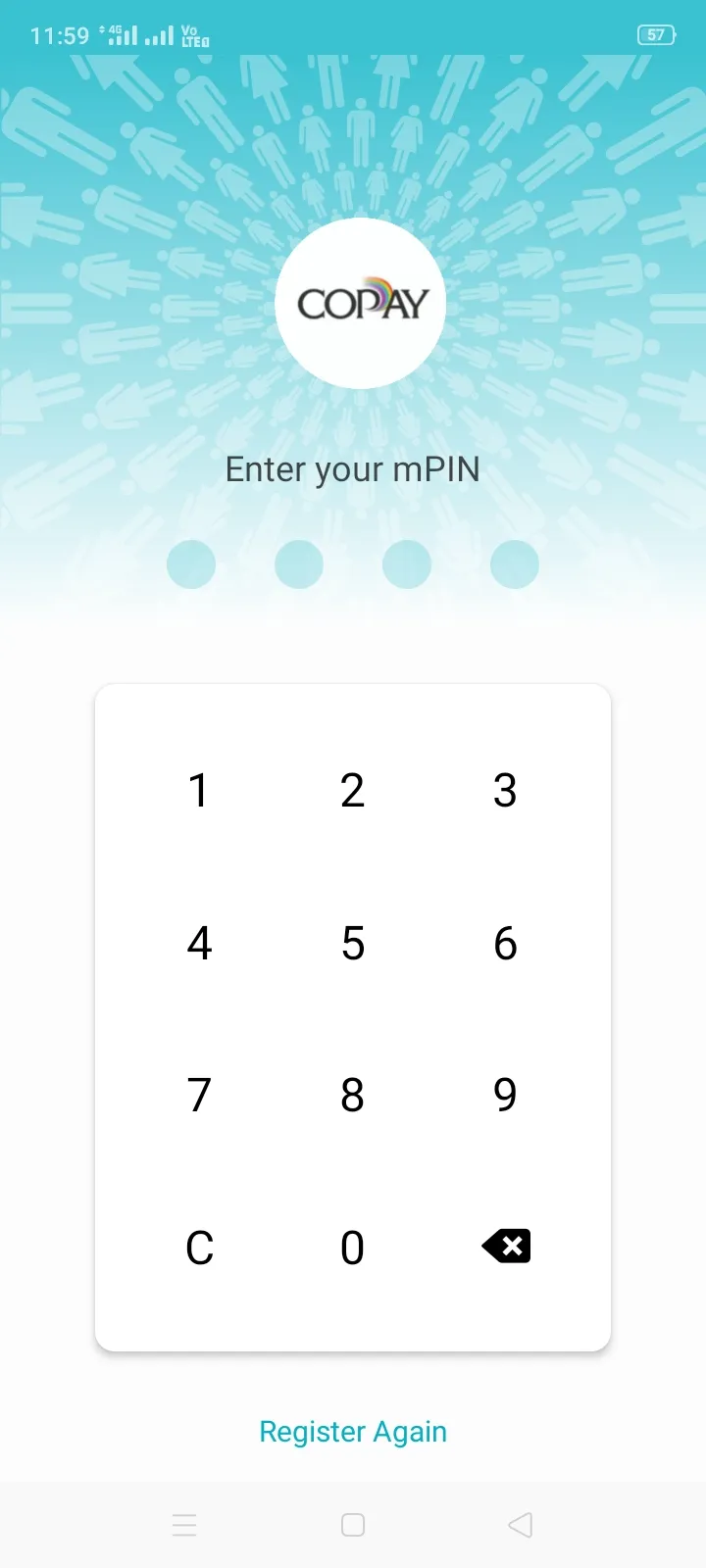Image resolution: width=706 pixels, height=1568 pixels.
Task: Tap the number 7 key
Action: [199, 1095]
